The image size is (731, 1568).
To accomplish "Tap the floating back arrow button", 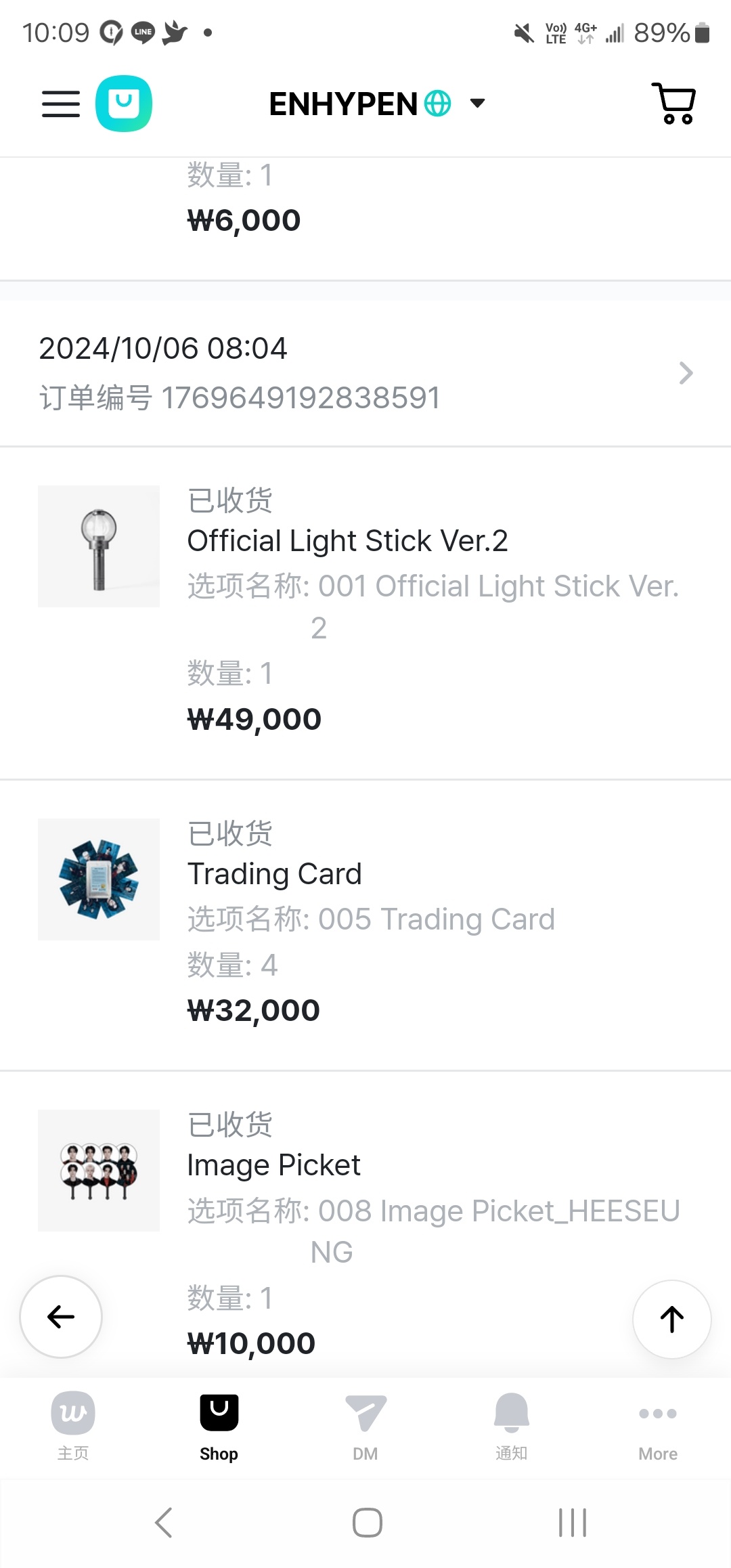I will coord(61,1317).
